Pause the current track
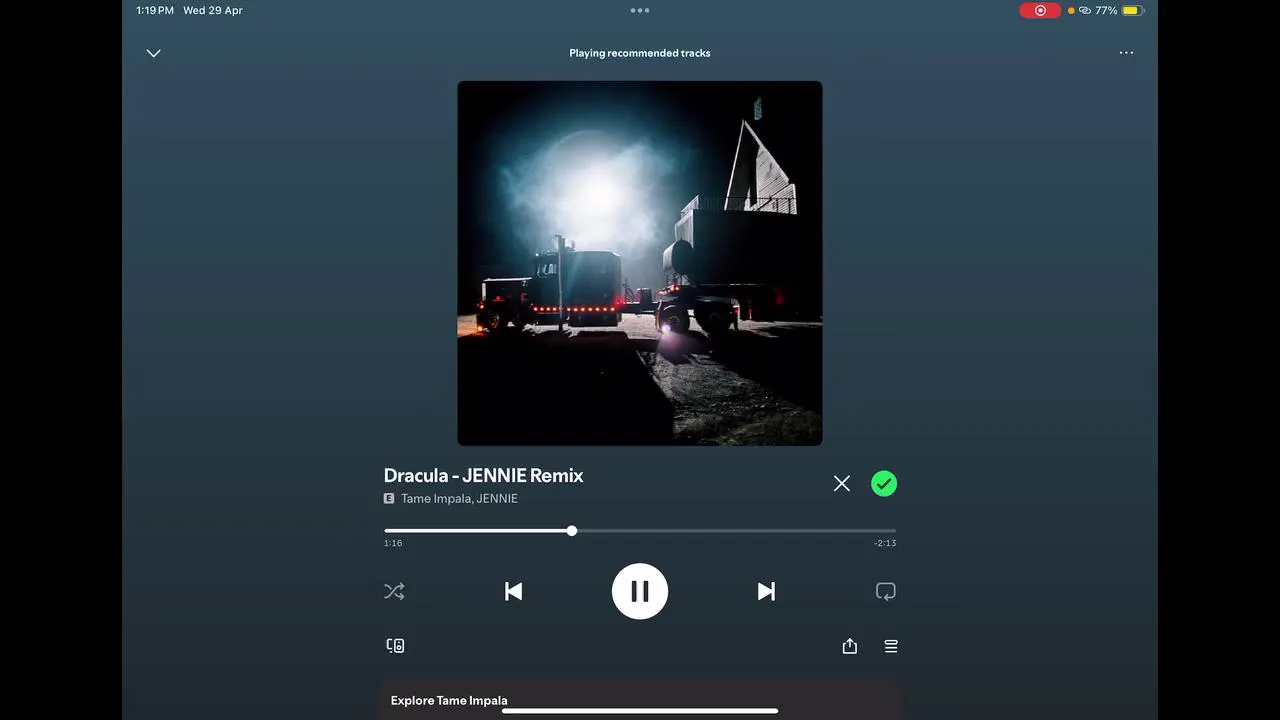The image size is (1280, 720). tap(640, 591)
